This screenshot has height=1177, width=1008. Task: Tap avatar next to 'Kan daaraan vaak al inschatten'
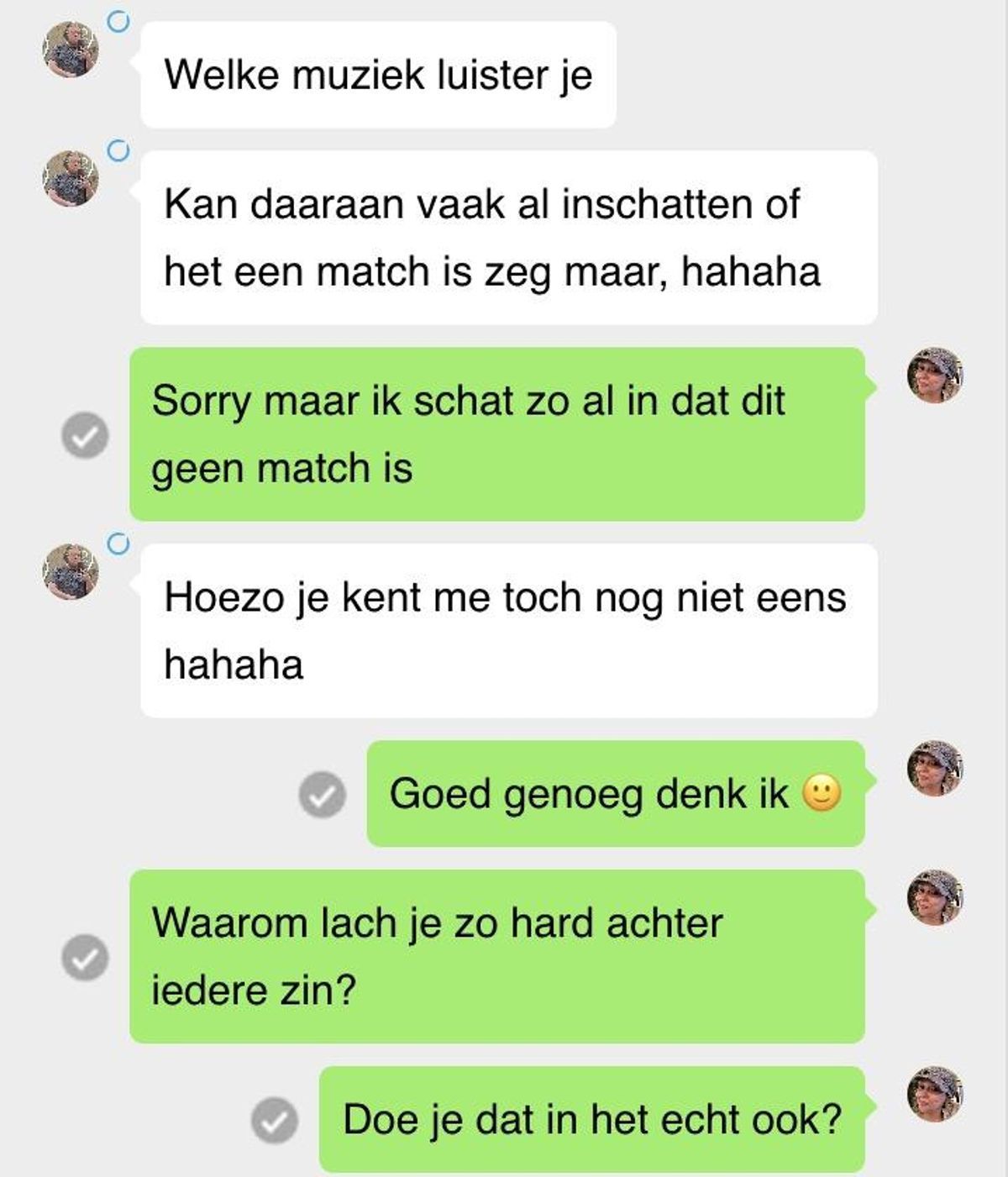71,178
